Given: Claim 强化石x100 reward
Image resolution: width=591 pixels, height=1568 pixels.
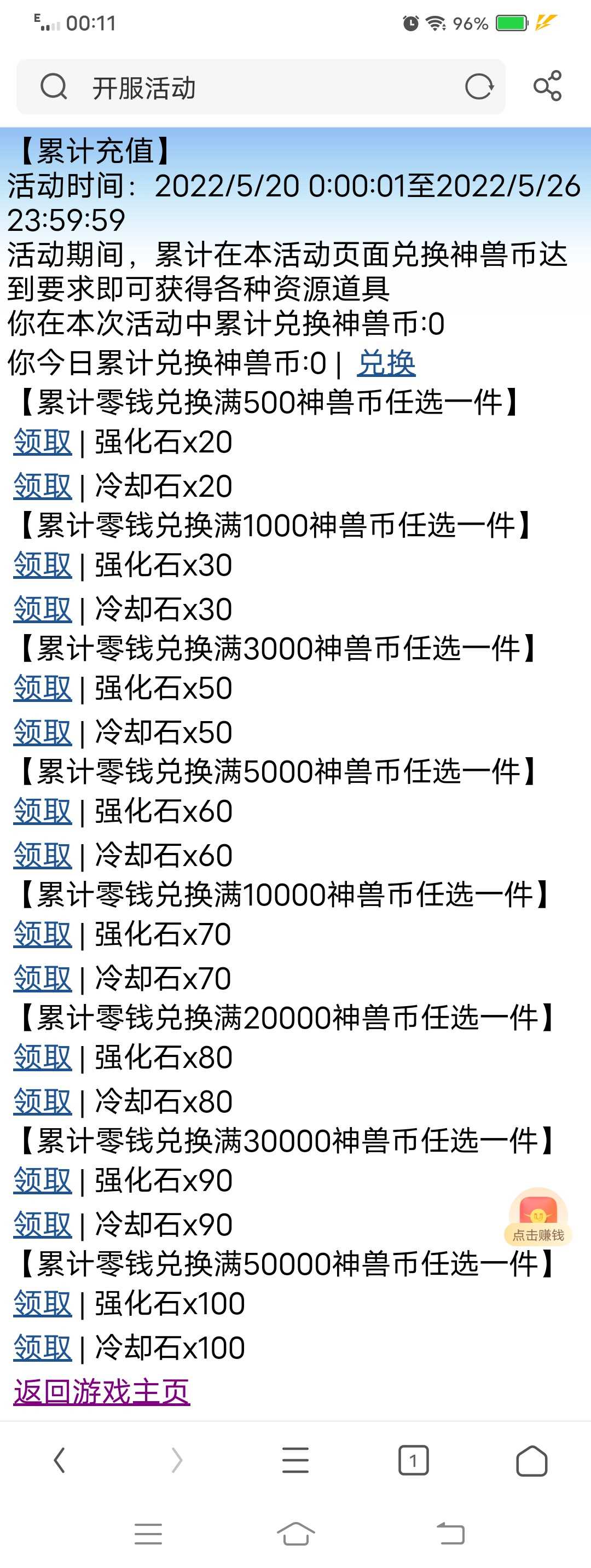Looking at the screenshot, I should coord(43,1304).
